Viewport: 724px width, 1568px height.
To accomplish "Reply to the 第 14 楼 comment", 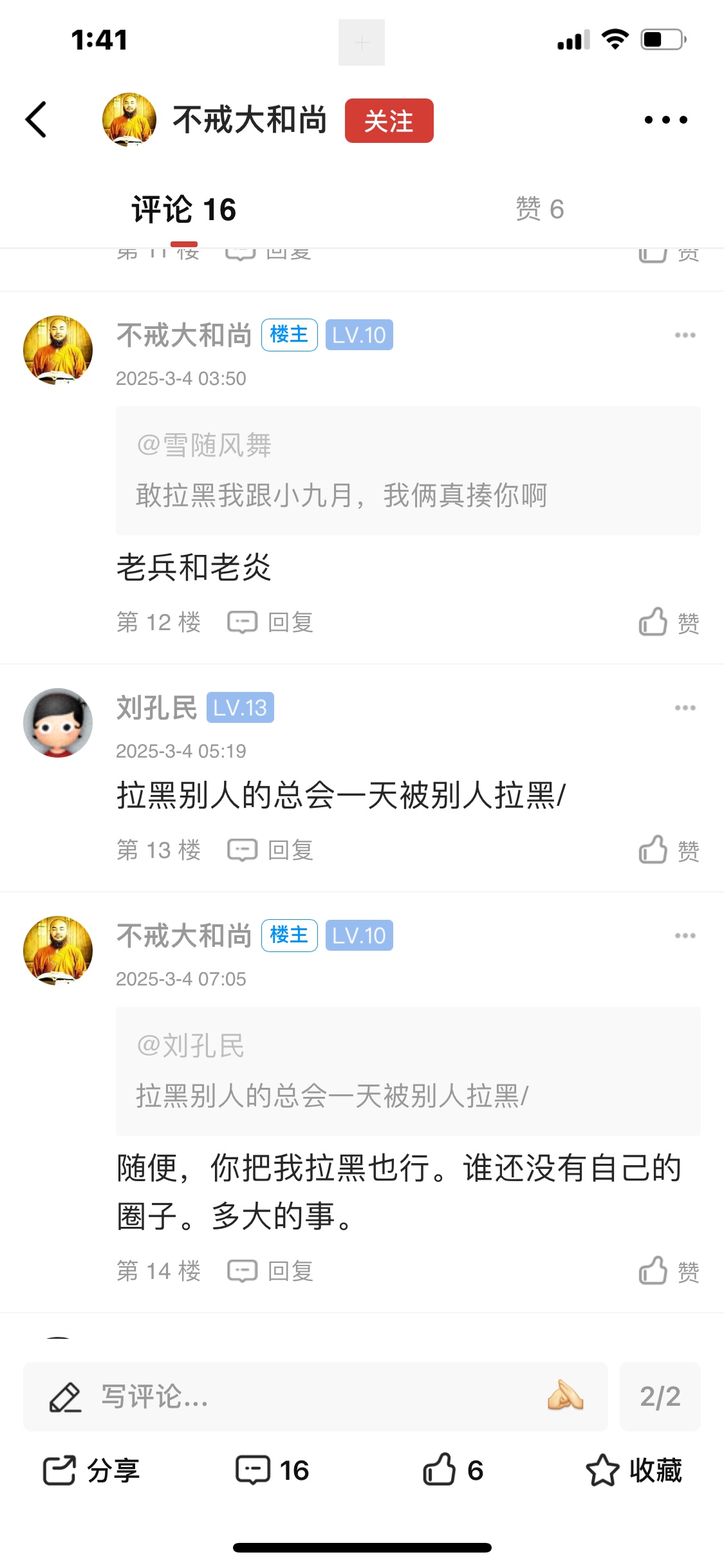I will 271,1271.
